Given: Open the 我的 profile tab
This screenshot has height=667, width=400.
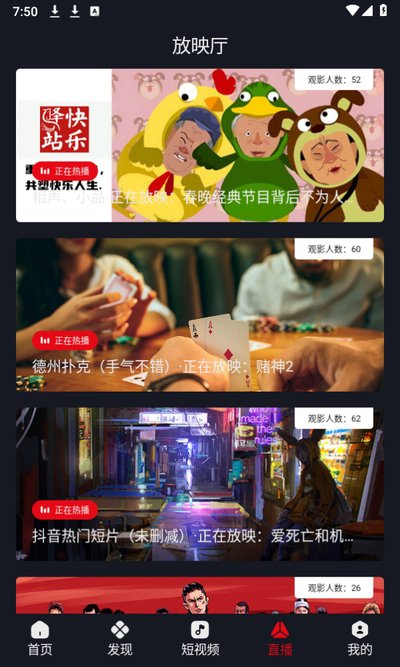Looking at the screenshot, I should [360, 638].
